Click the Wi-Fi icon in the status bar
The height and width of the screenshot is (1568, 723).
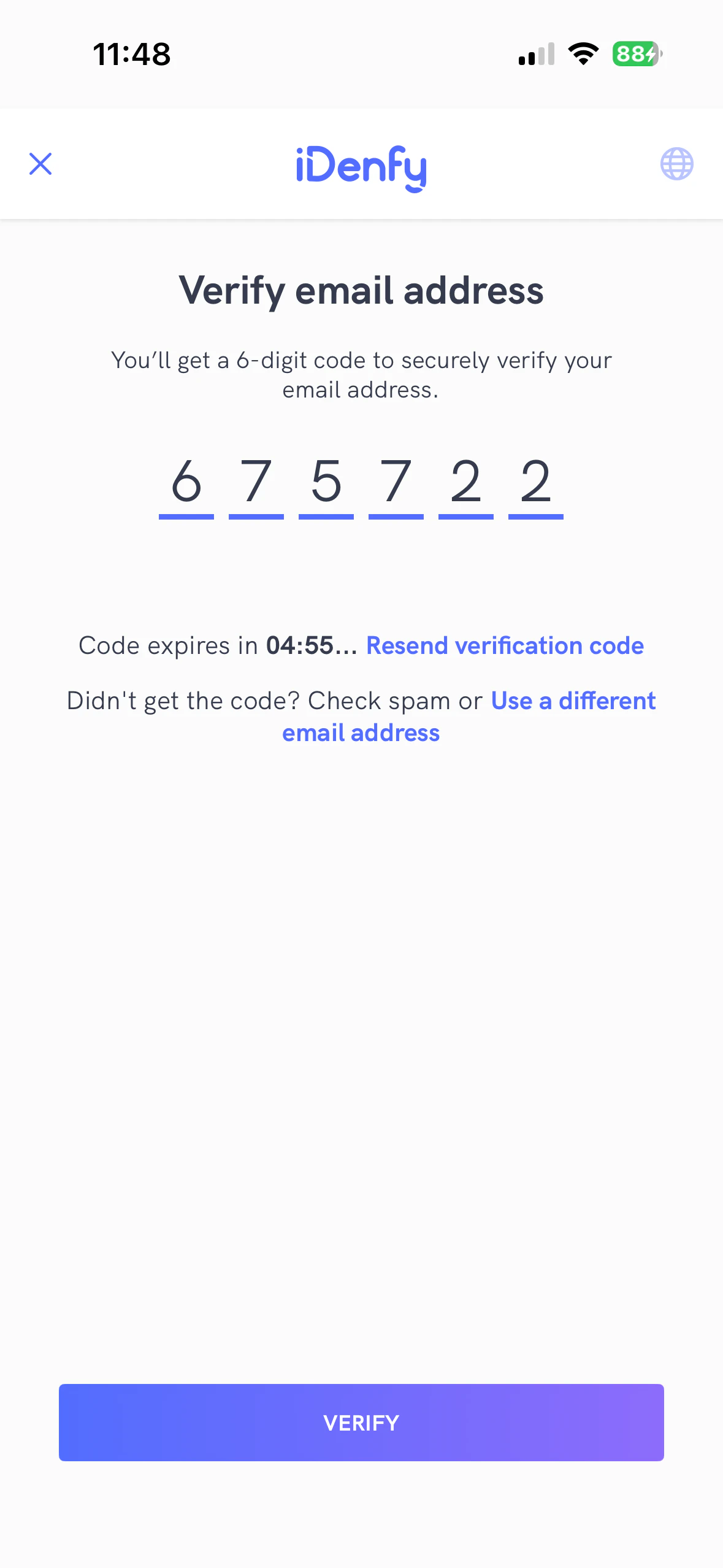click(583, 54)
